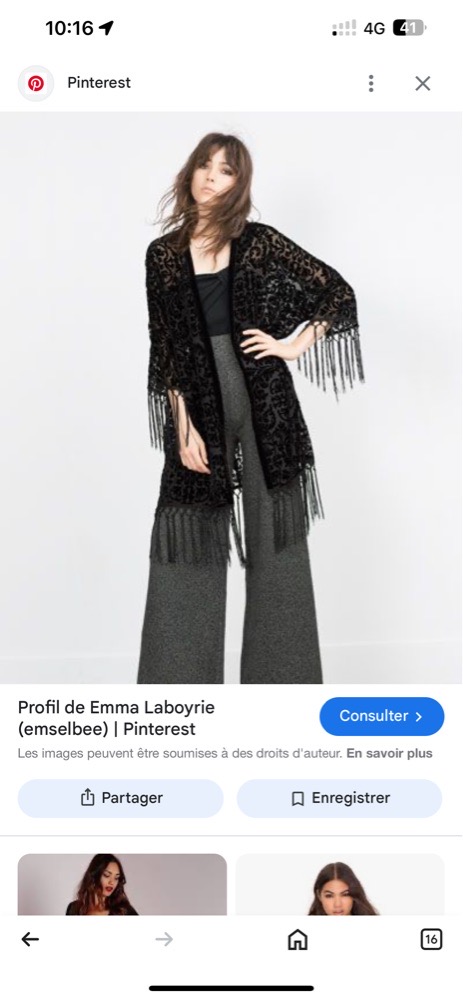Image resolution: width=463 pixels, height=1000 pixels.
Task: Open the three-dot overflow menu
Action: click(x=371, y=84)
